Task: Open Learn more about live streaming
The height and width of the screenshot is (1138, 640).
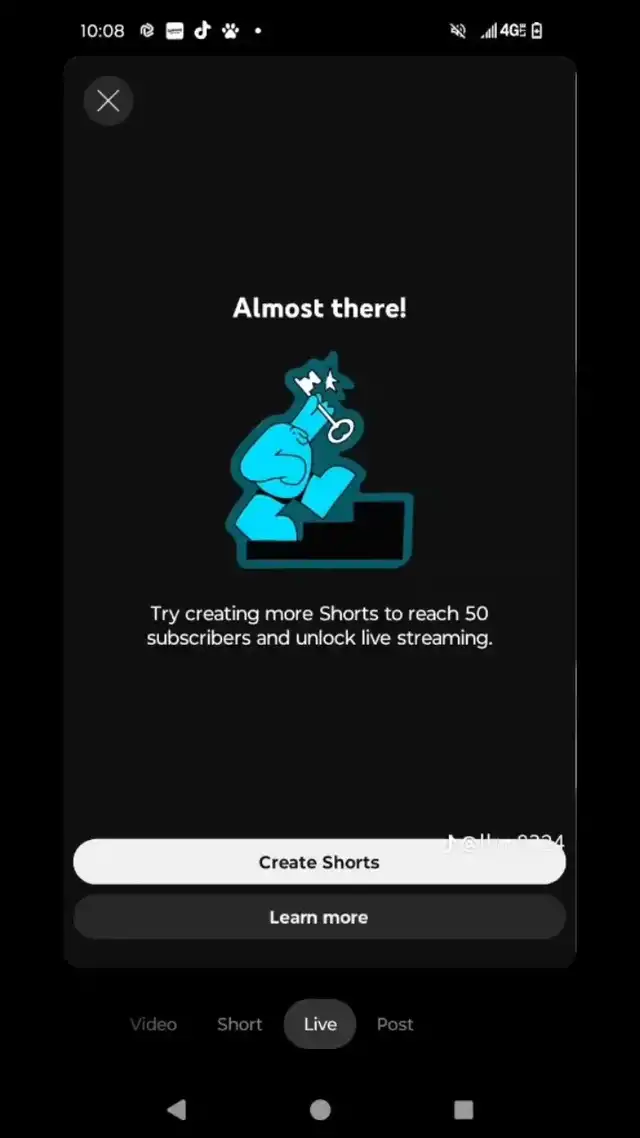Action: click(x=319, y=917)
